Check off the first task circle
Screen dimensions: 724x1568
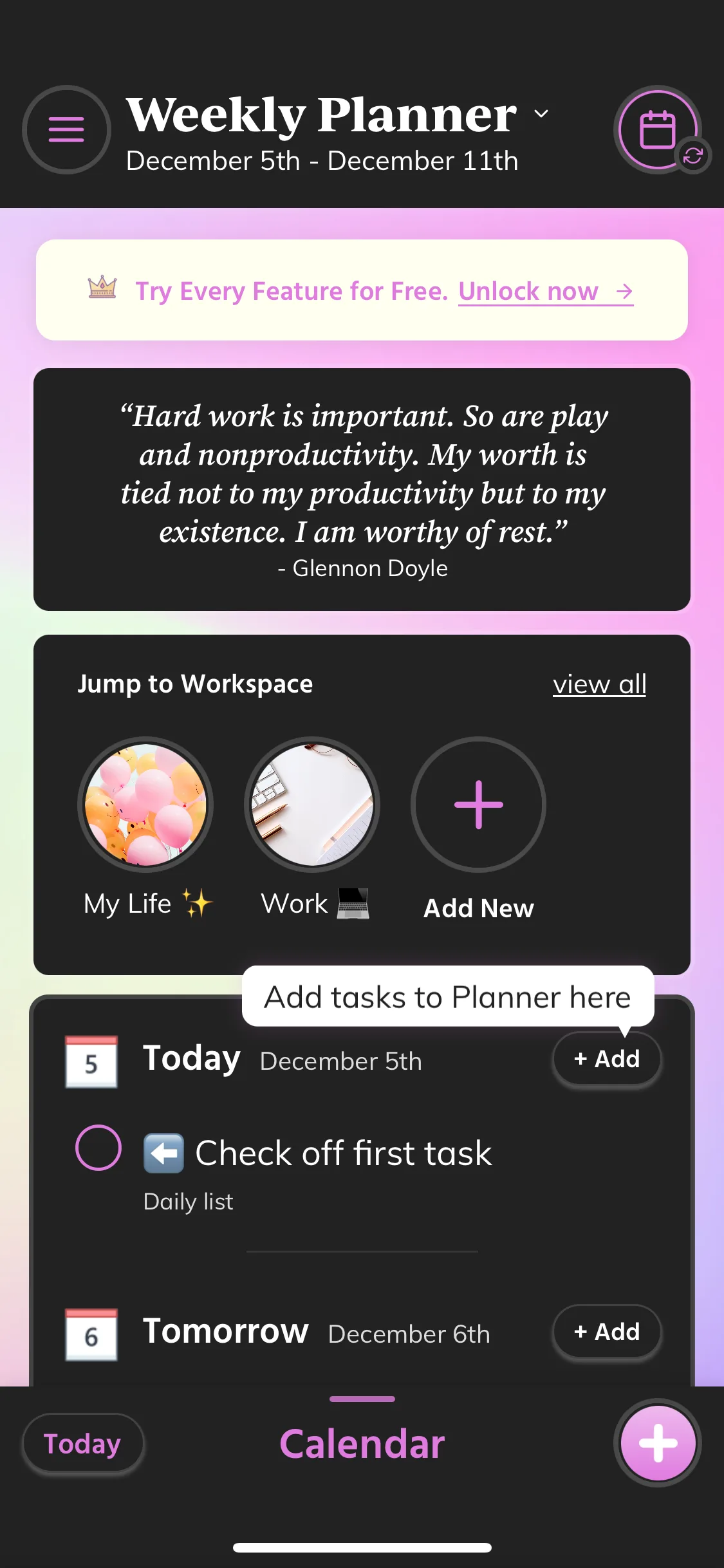(98, 1148)
